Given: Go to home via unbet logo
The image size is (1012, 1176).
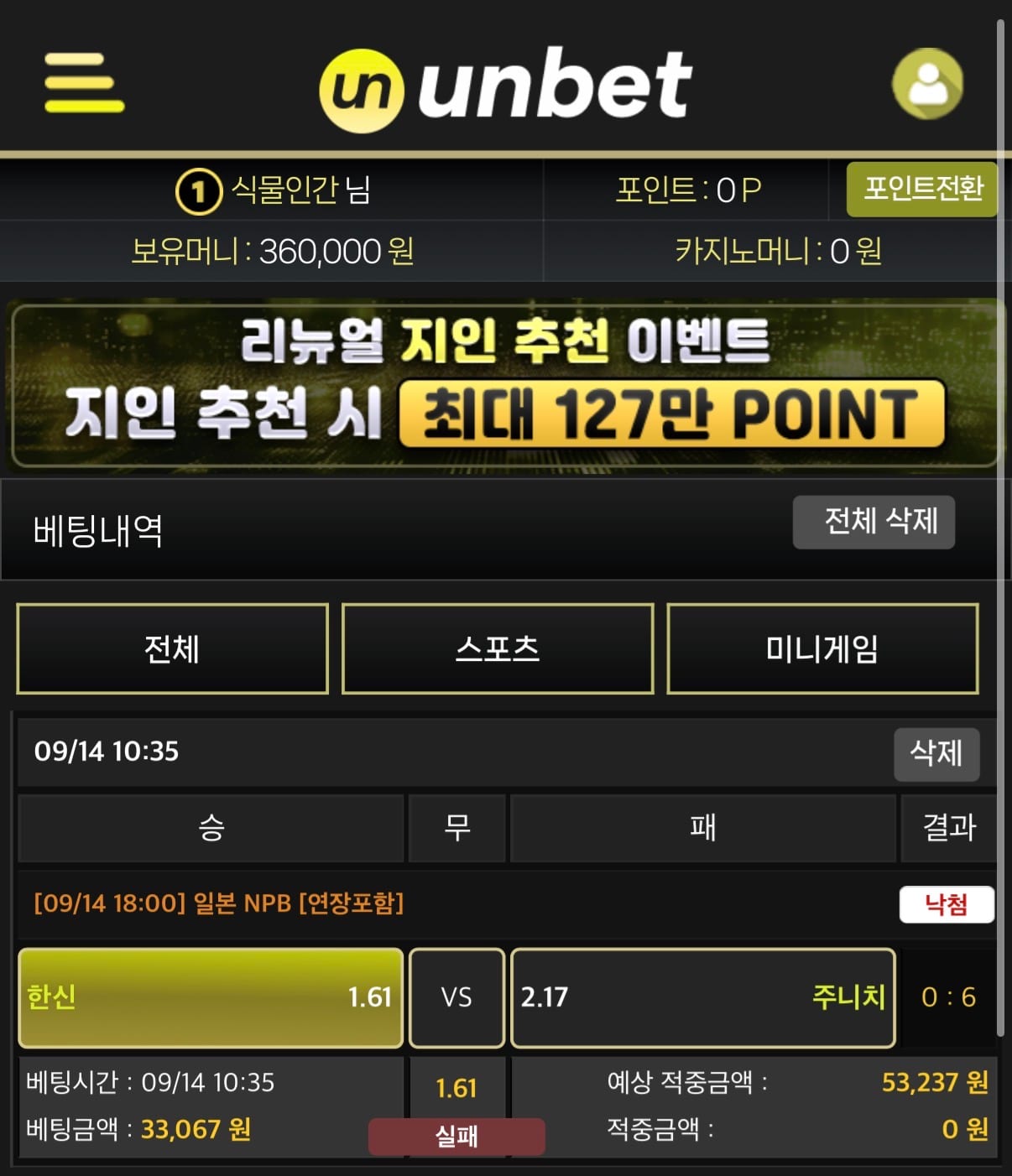Looking at the screenshot, I should click(x=506, y=88).
